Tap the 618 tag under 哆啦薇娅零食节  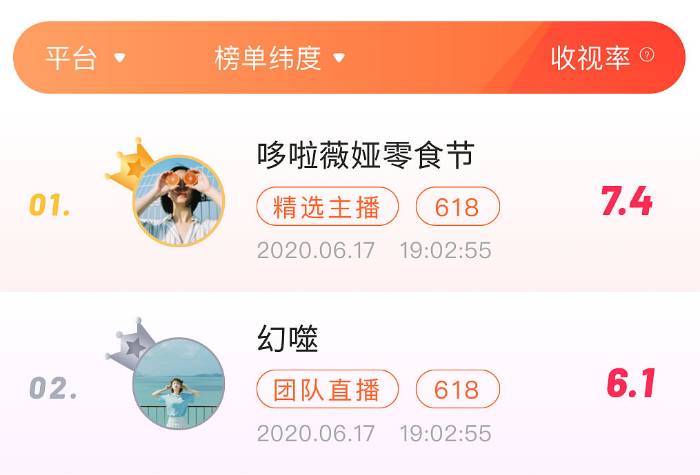[458, 207]
